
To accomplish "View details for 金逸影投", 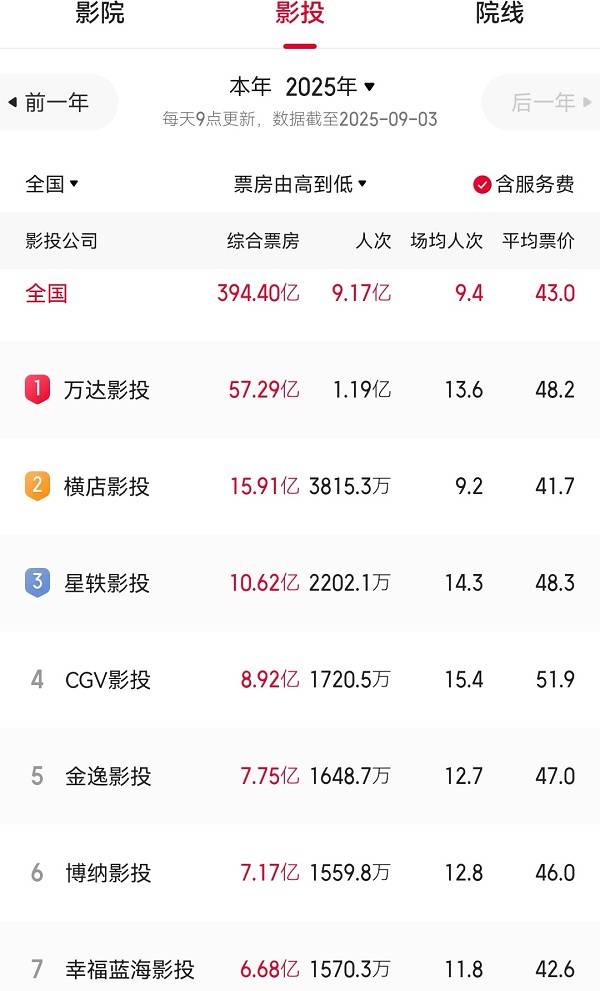I will tap(300, 775).
